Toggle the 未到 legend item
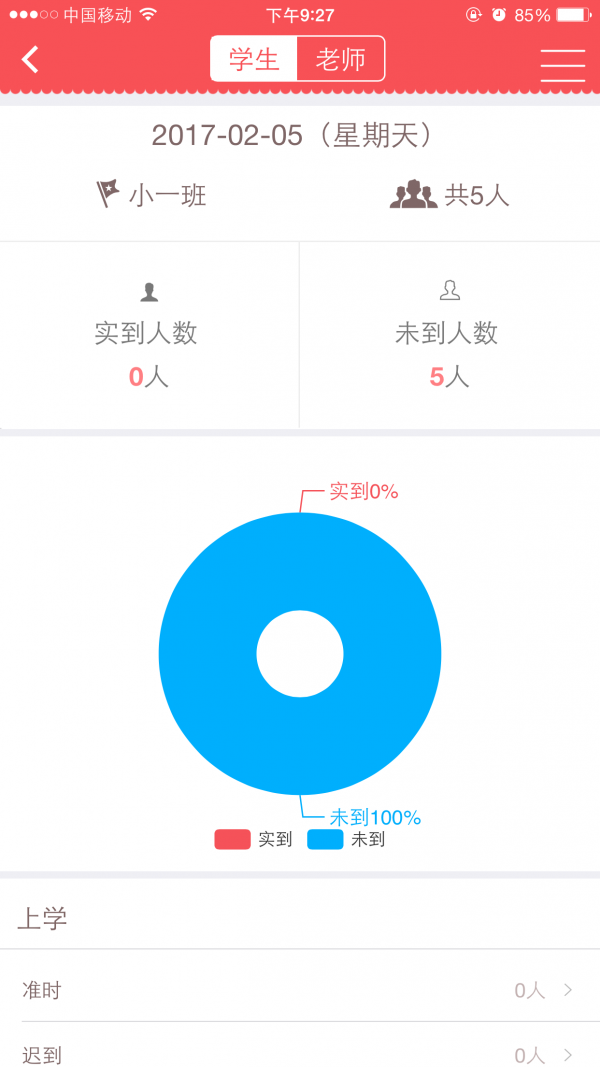This screenshot has height=1067, width=600. [x=345, y=840]
